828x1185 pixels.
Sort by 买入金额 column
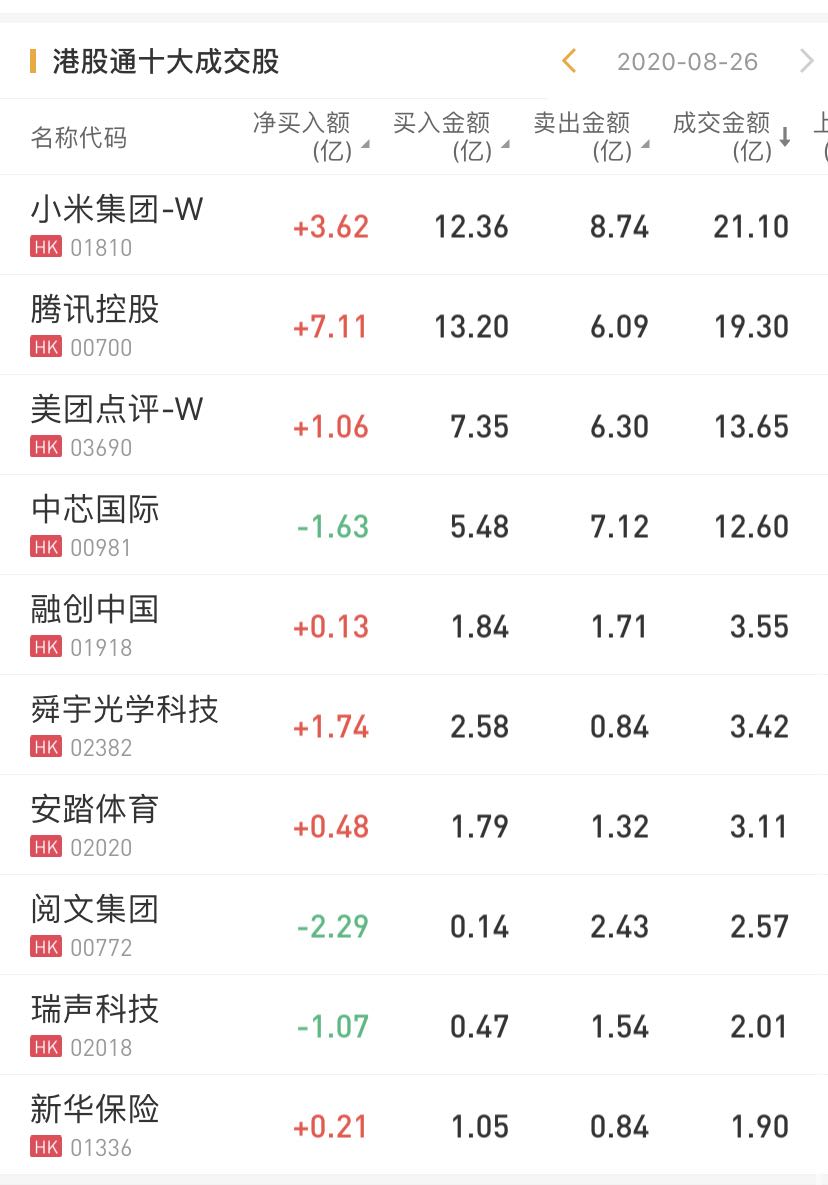450,136
